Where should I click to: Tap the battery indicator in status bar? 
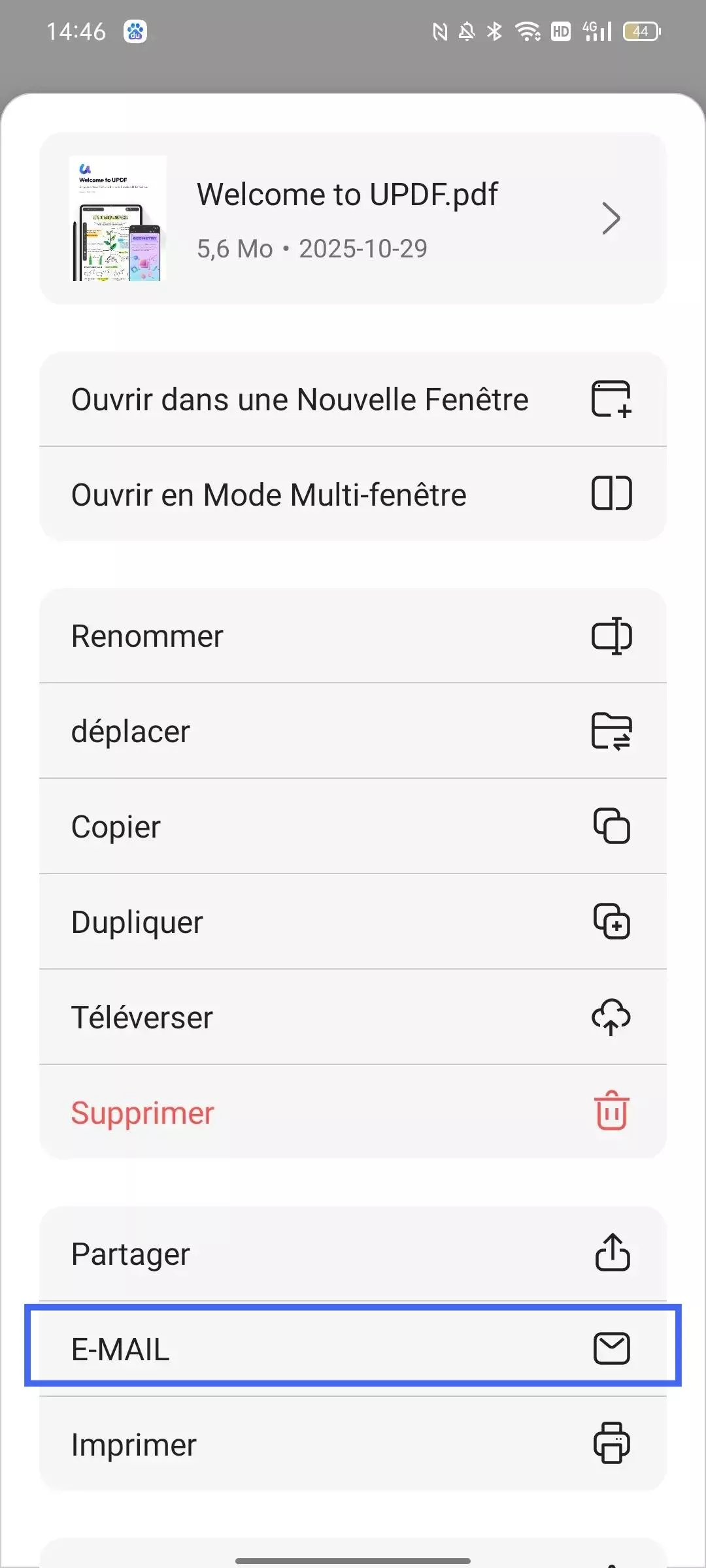[x=641, y=31]
